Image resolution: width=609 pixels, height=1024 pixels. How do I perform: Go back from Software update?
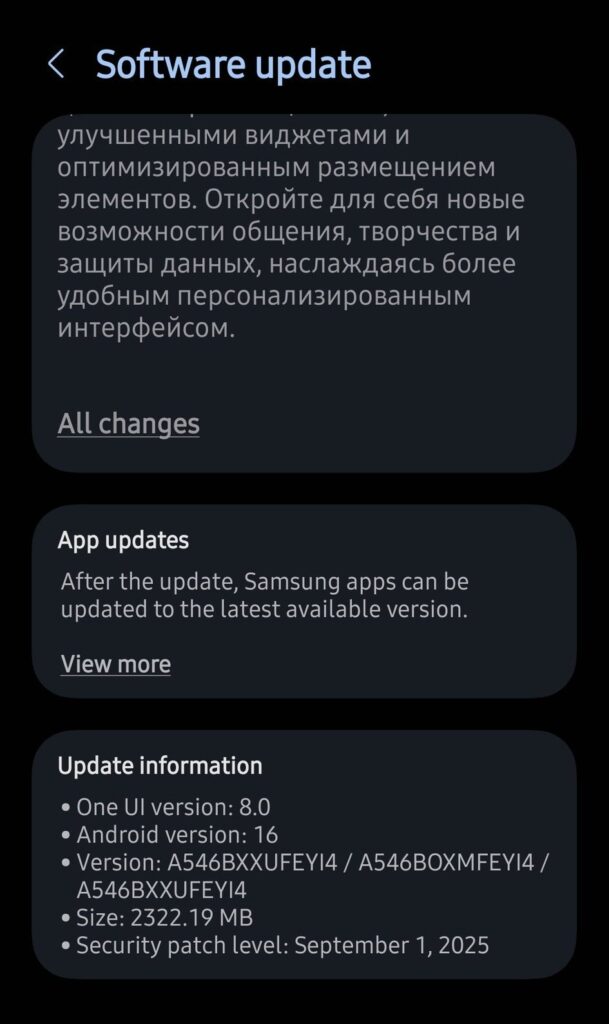click(x=56, y=66)
